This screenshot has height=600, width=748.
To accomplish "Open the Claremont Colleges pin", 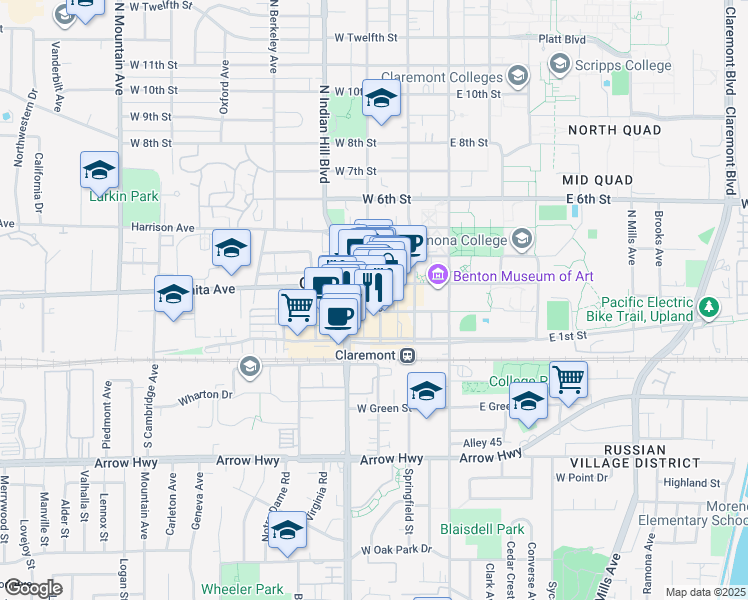I will 518,76.
